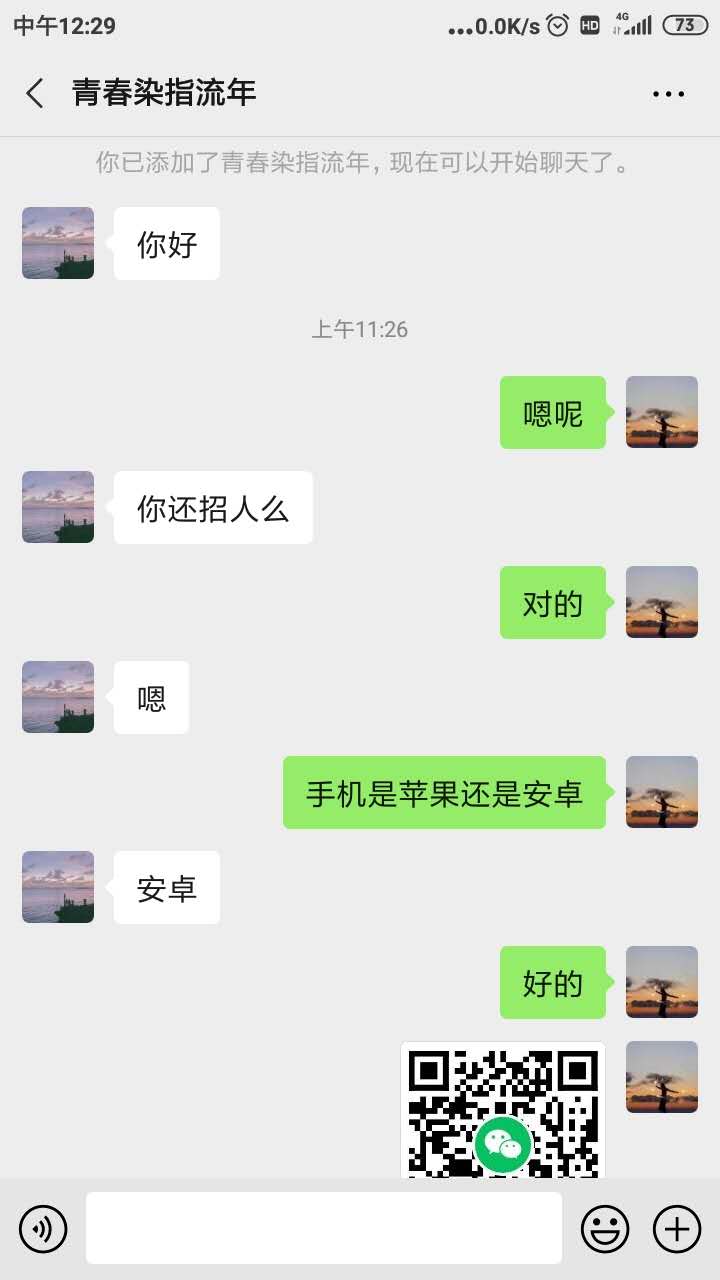Tap my avatar beside 手机是苹果还是安卓 message
This screenshot has height=1280, width=720.
(662, 792)
